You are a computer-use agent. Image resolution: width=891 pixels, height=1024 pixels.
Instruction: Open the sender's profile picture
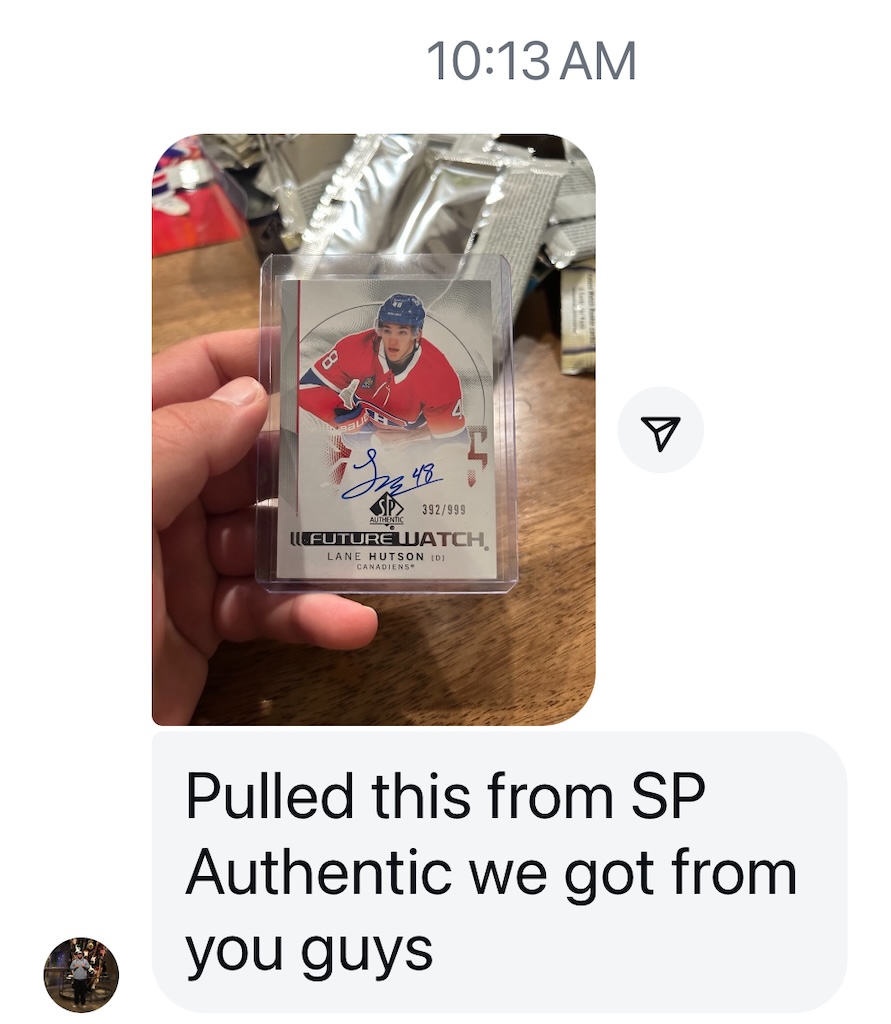pyautogui.click(x=81, y=974)
